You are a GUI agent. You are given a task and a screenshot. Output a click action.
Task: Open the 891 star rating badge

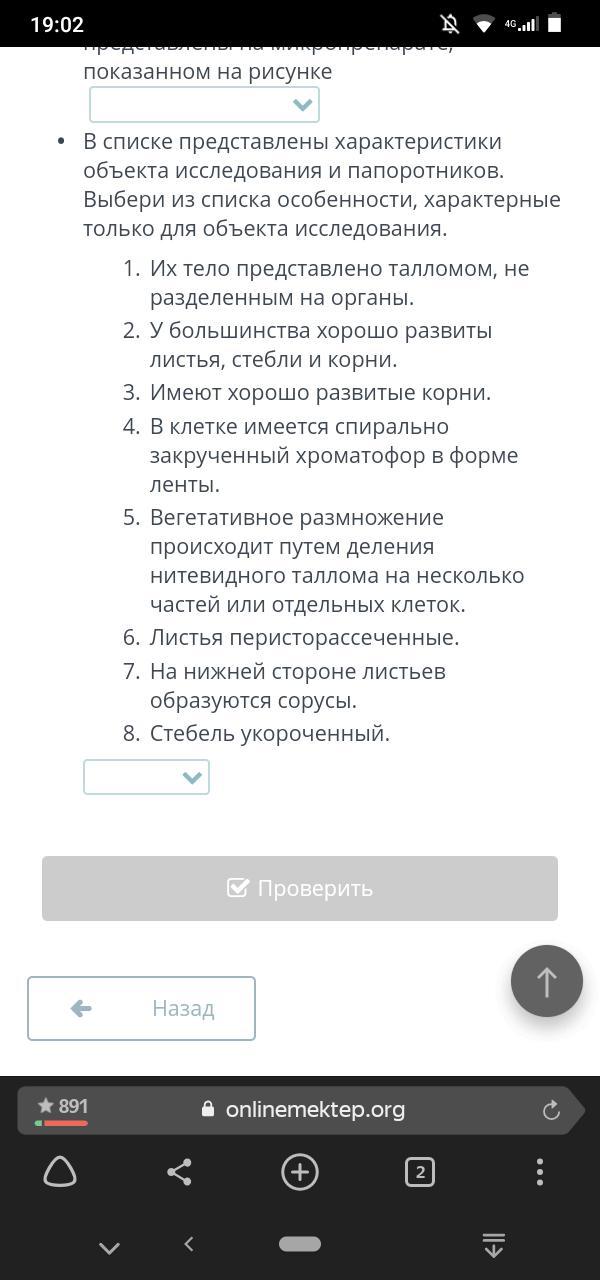click(x=62, y=1108)
